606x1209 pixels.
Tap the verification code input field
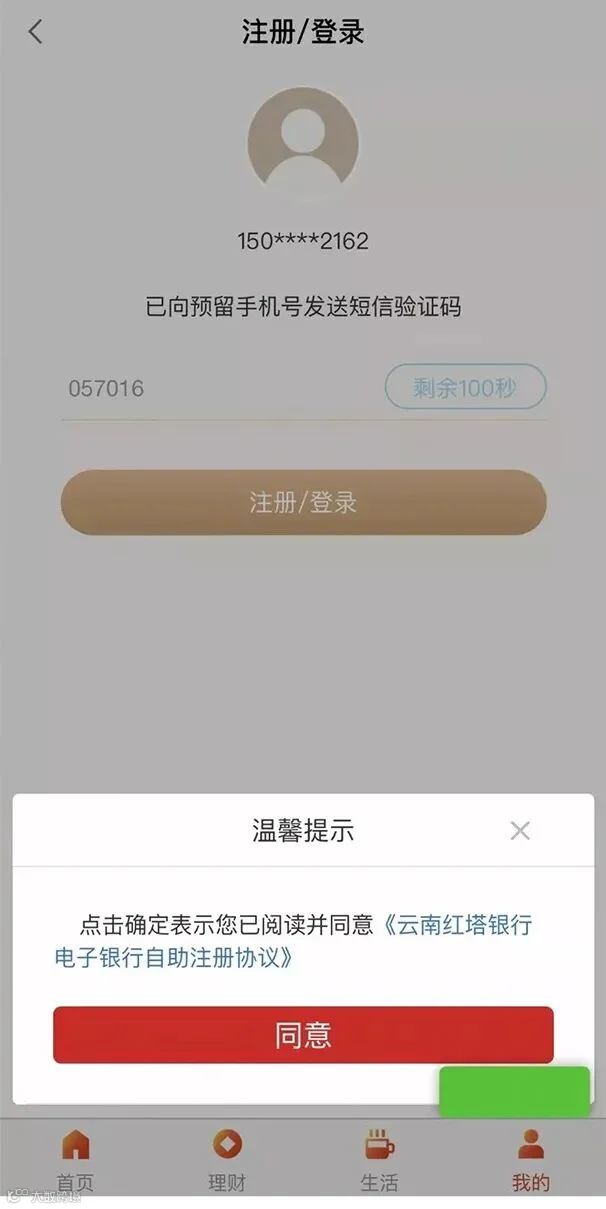tap(220, 388)
